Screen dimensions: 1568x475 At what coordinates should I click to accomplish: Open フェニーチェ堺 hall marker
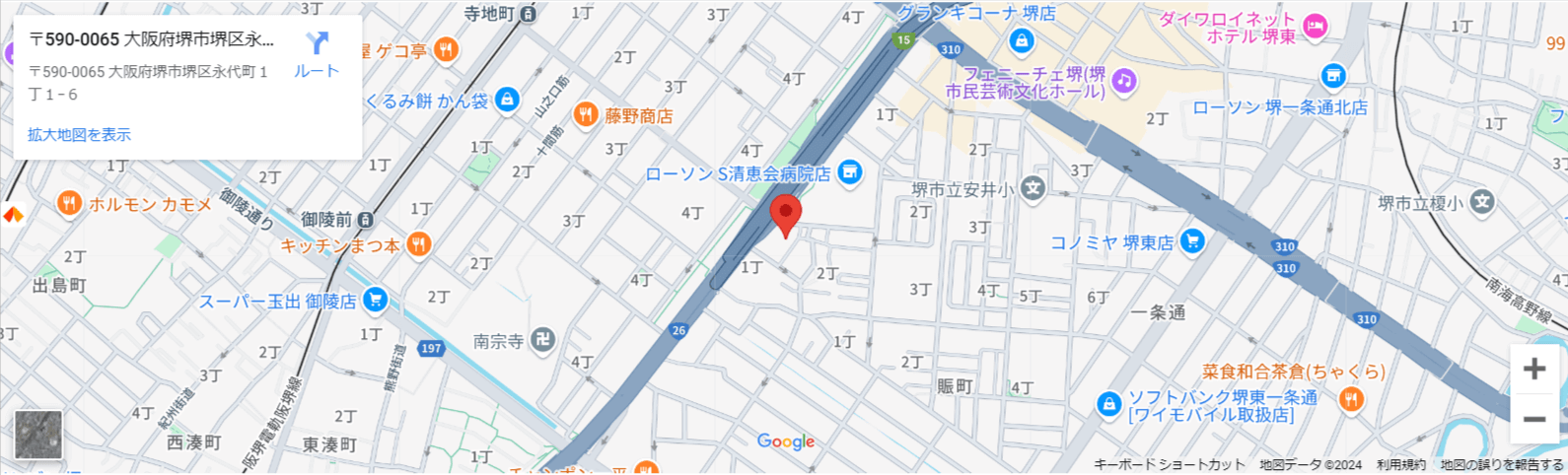(x=1124, y=82)
